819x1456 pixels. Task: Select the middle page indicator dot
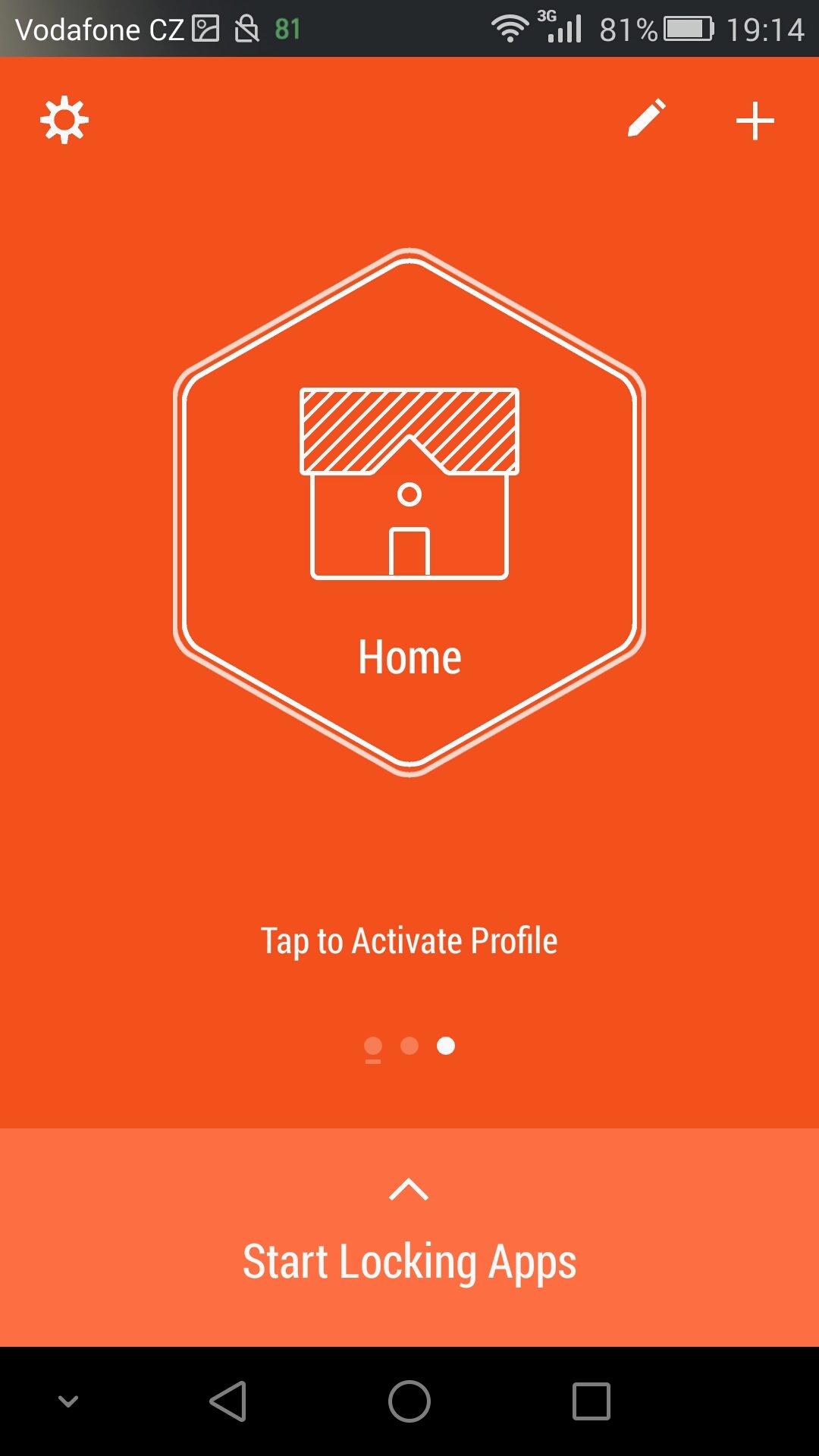click(409, 1046)
